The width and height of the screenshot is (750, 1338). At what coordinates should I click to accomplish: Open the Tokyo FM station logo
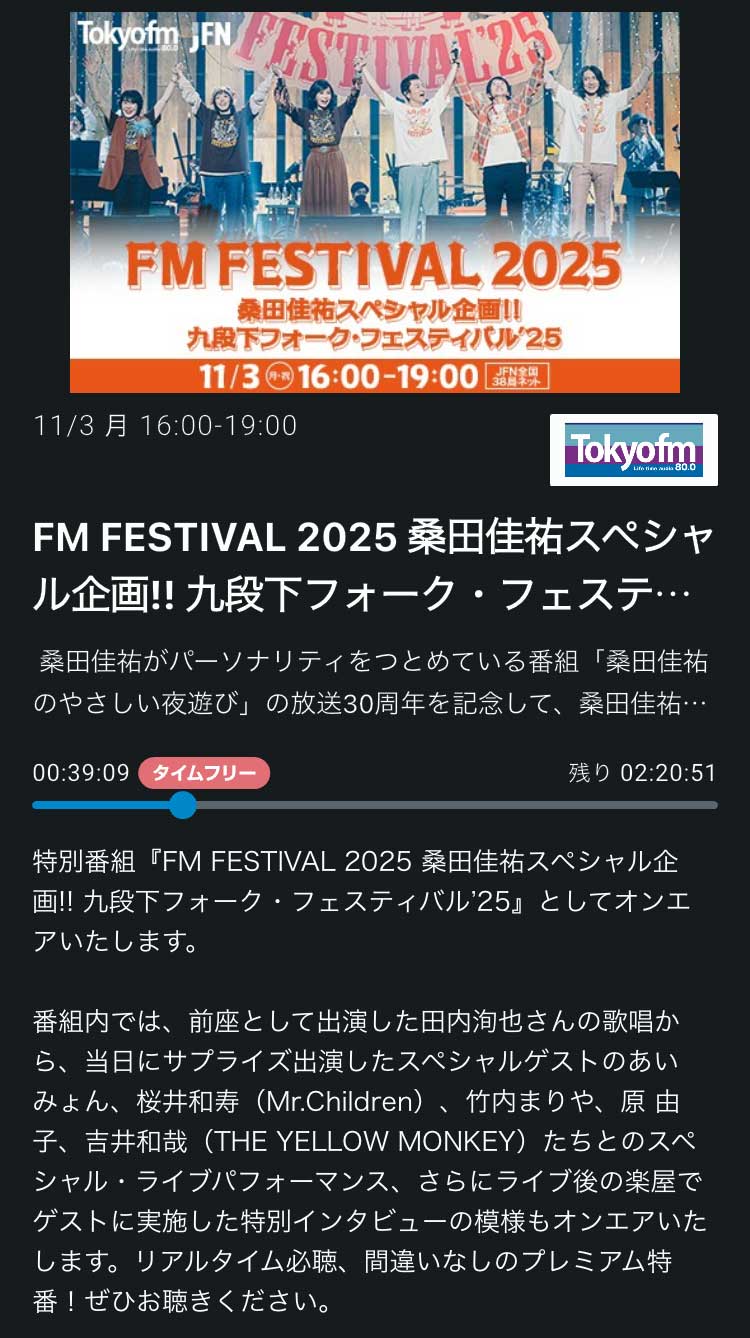tap(633, 450)
